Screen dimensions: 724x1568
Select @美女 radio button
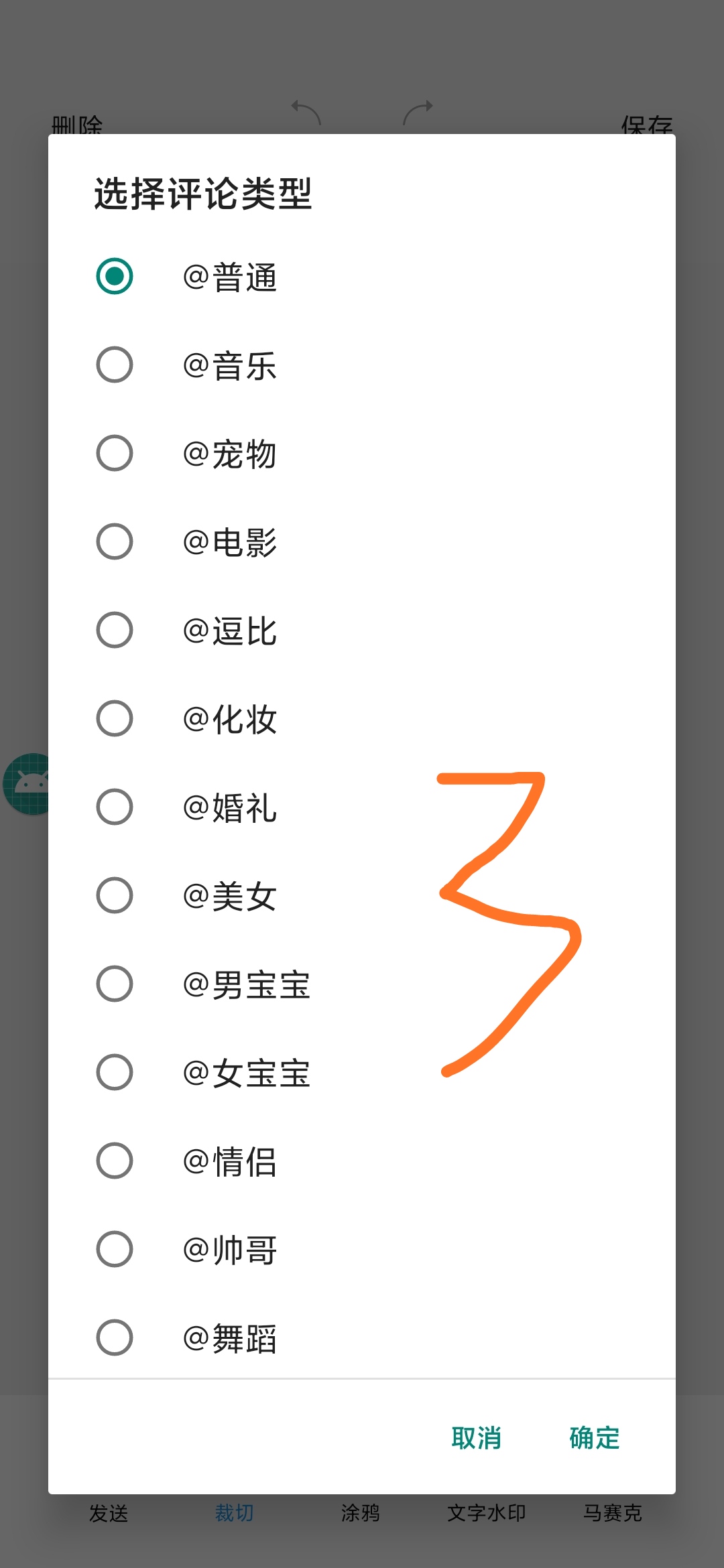pyautogui.click(x=115, y=895)
